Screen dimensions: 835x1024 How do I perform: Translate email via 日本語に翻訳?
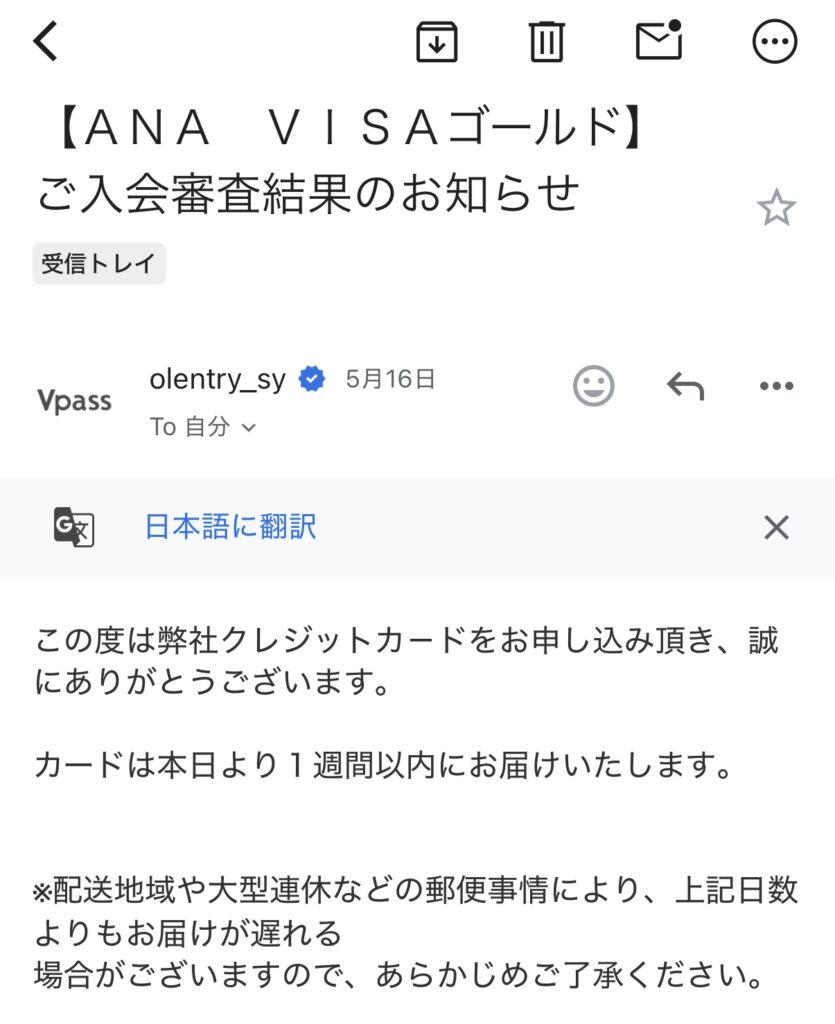click(x=231, y=526)
